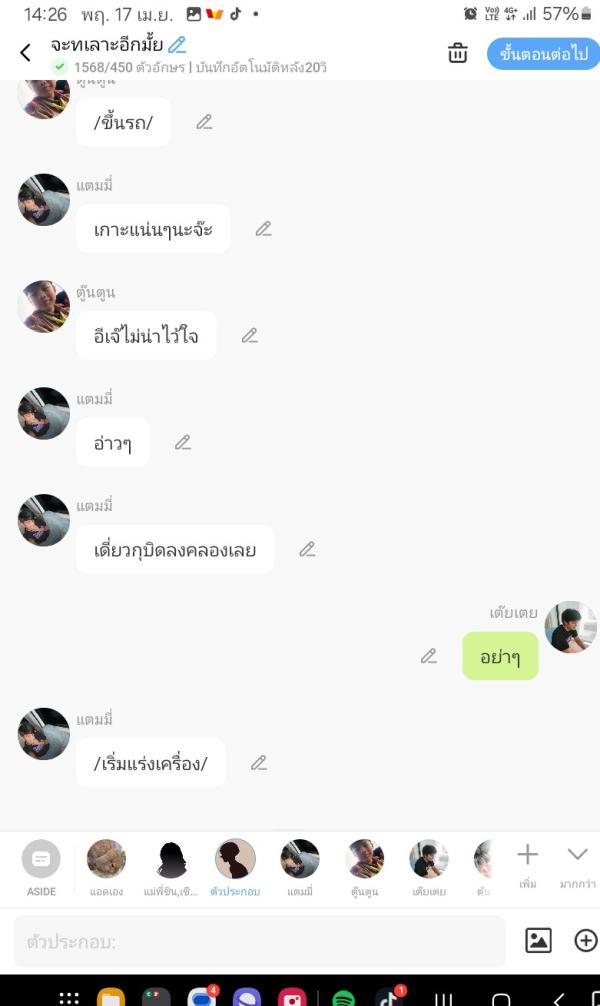Expand the character list with มากกว่า
This screenshot has width=600, height=1006.
[x=577, y=864]
